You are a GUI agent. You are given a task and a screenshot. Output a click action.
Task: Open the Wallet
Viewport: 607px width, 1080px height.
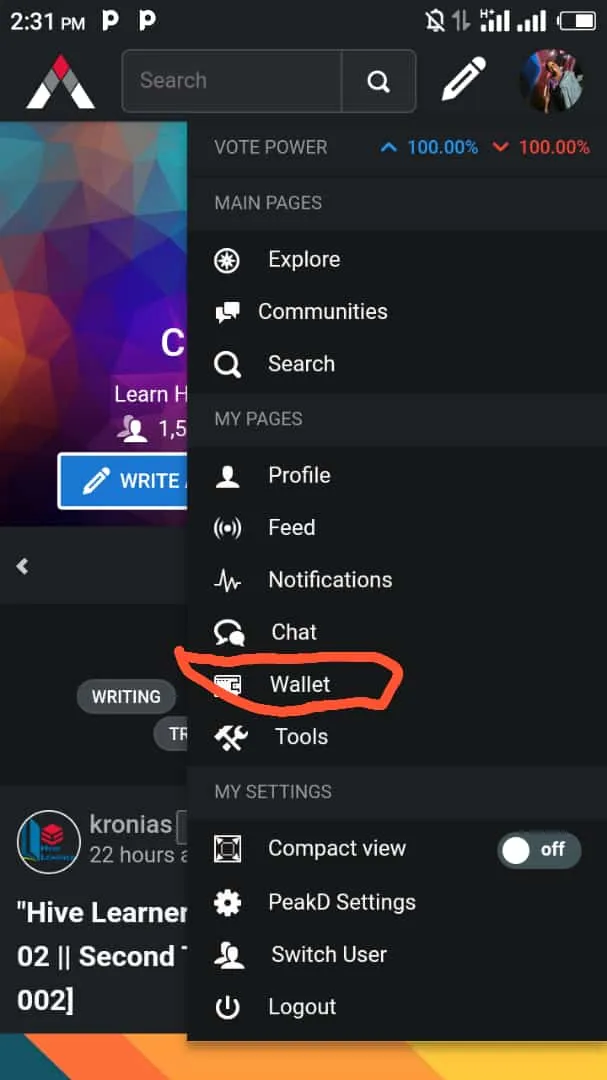point(299,685)
